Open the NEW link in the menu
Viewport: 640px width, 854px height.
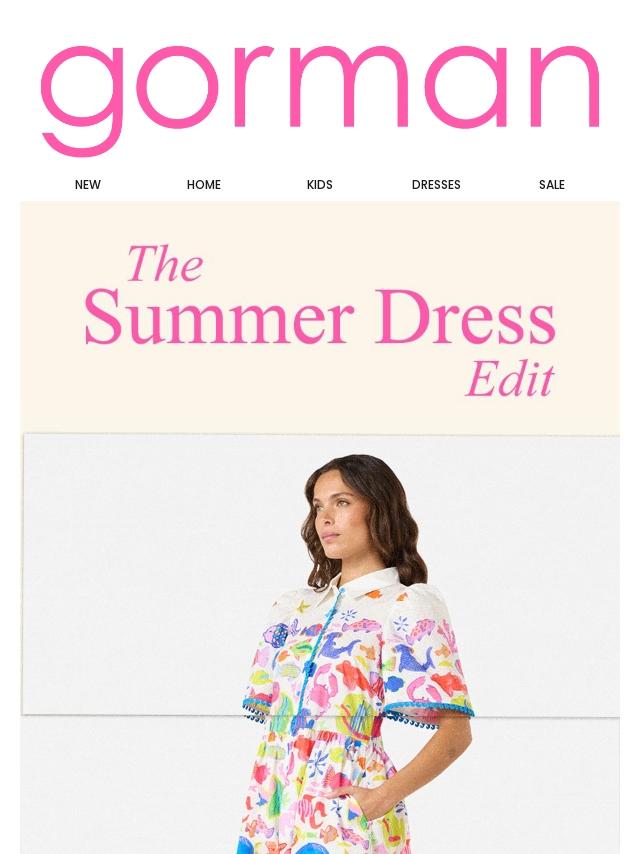88,185
